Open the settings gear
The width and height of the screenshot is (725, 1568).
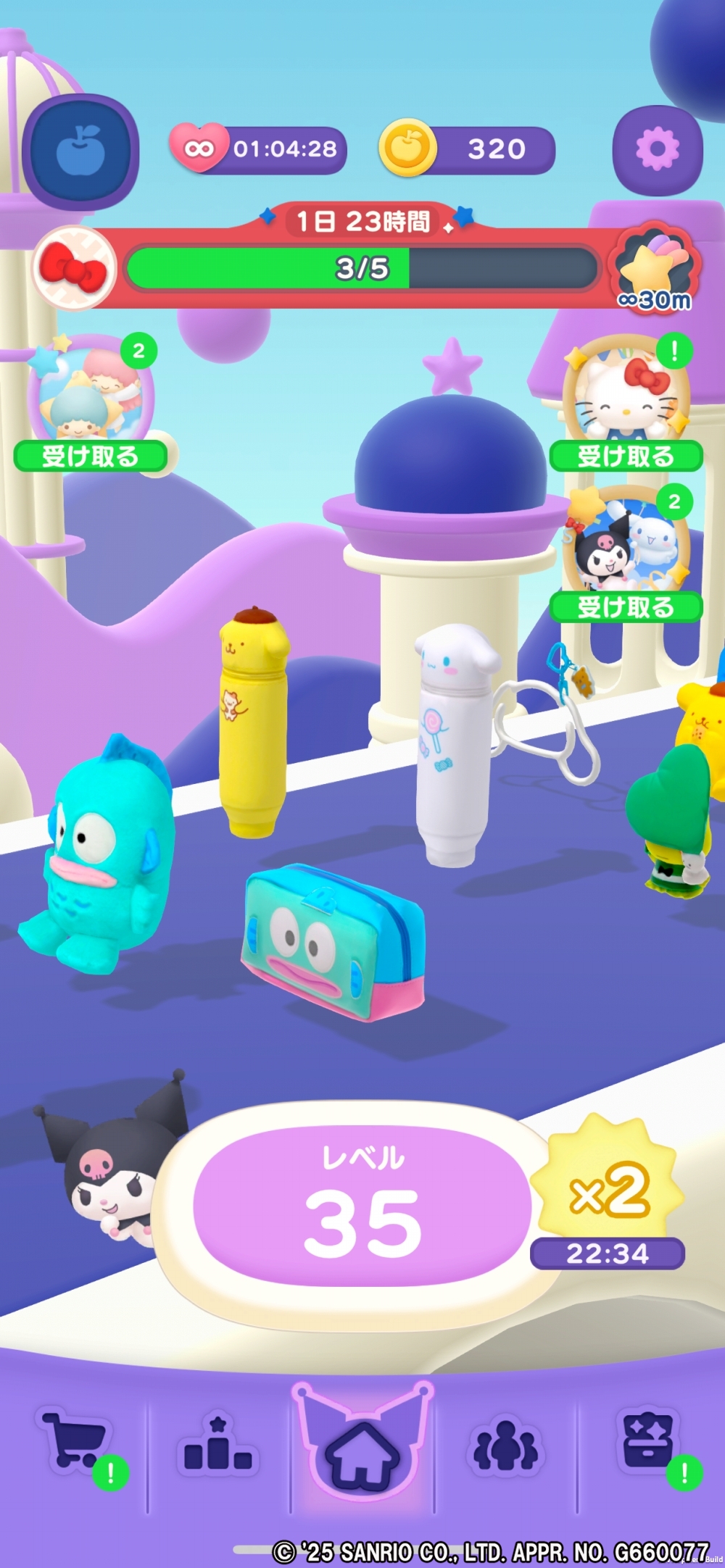(657, 149)
